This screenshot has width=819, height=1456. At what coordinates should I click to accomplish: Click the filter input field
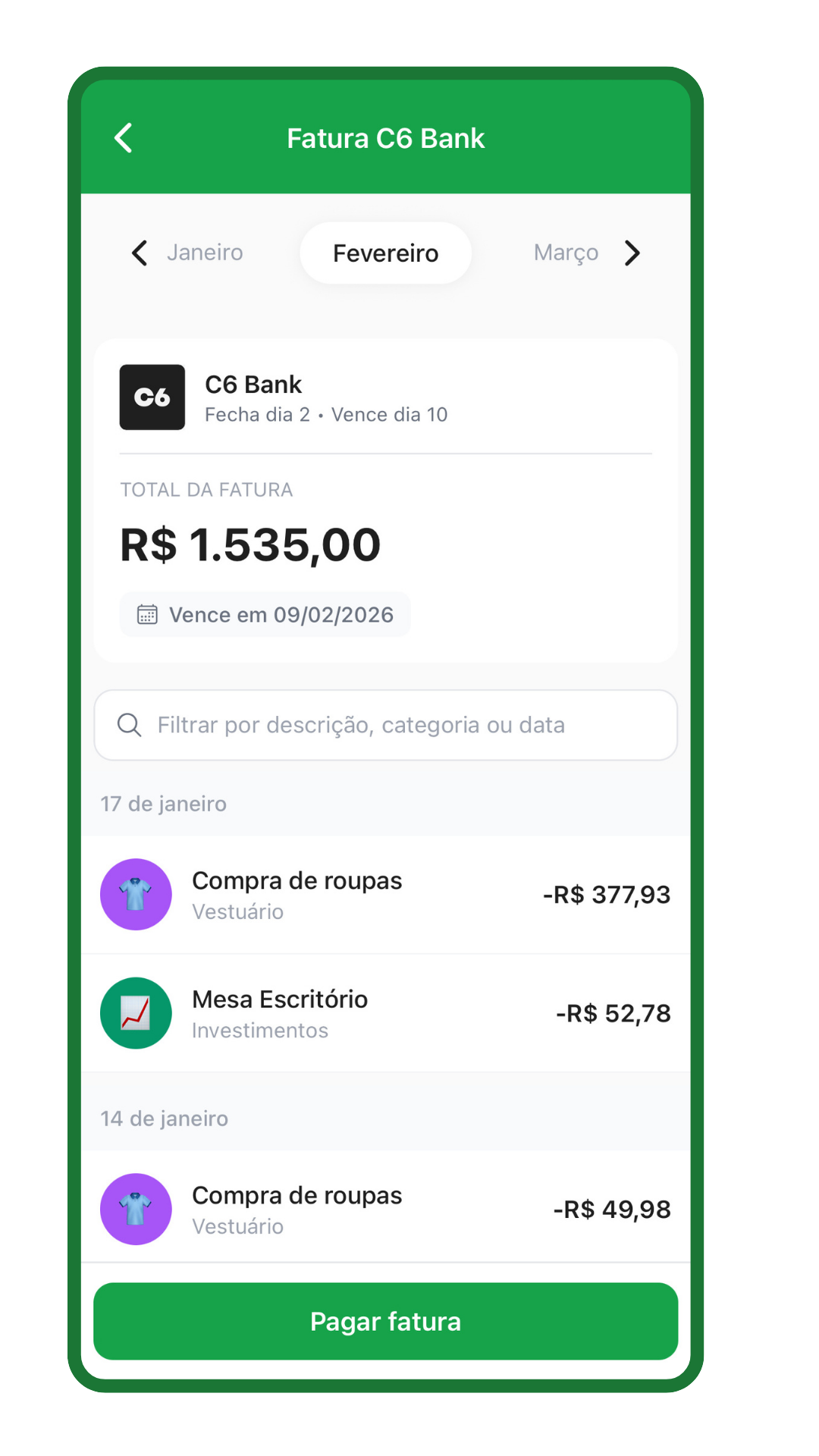pos(384,725)
